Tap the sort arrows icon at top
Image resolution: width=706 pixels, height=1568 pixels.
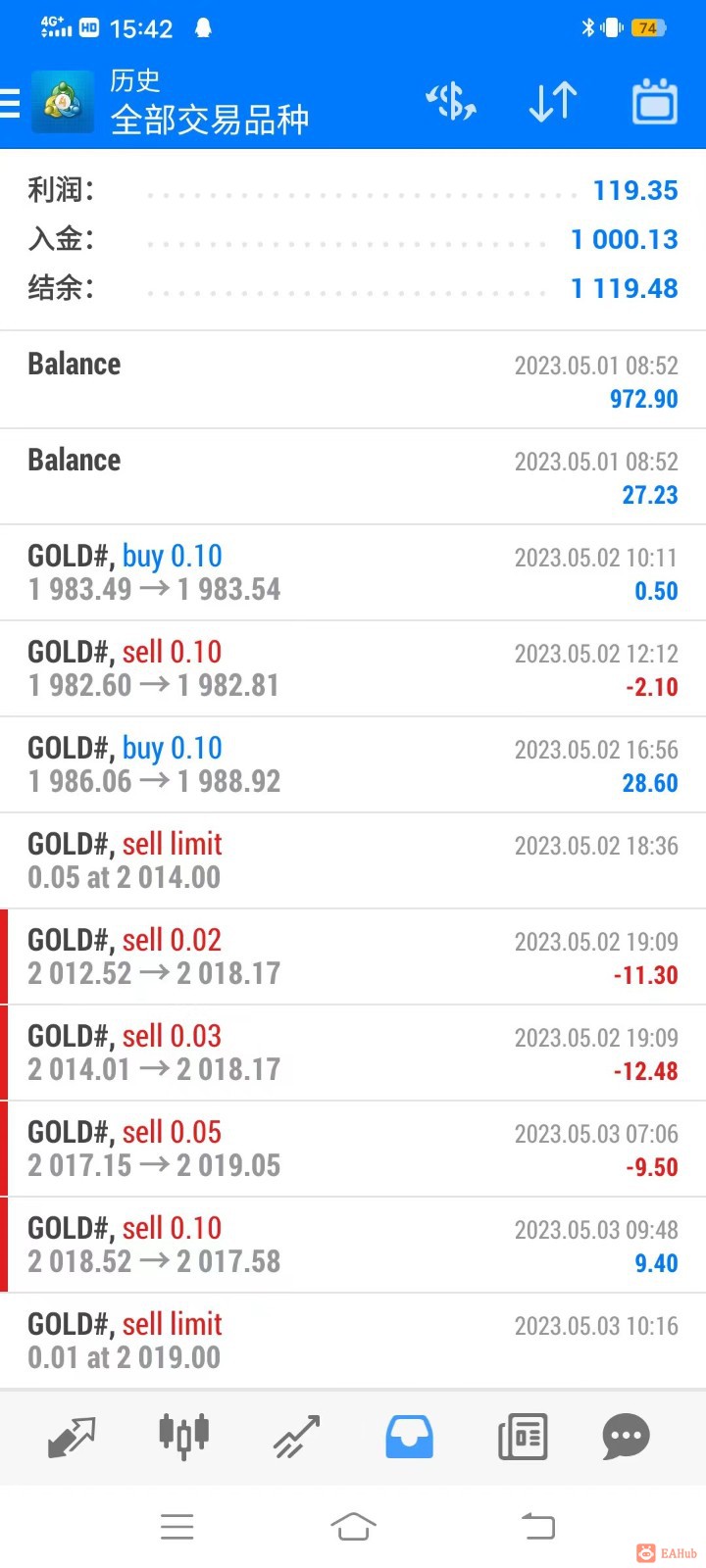point(551,101)
